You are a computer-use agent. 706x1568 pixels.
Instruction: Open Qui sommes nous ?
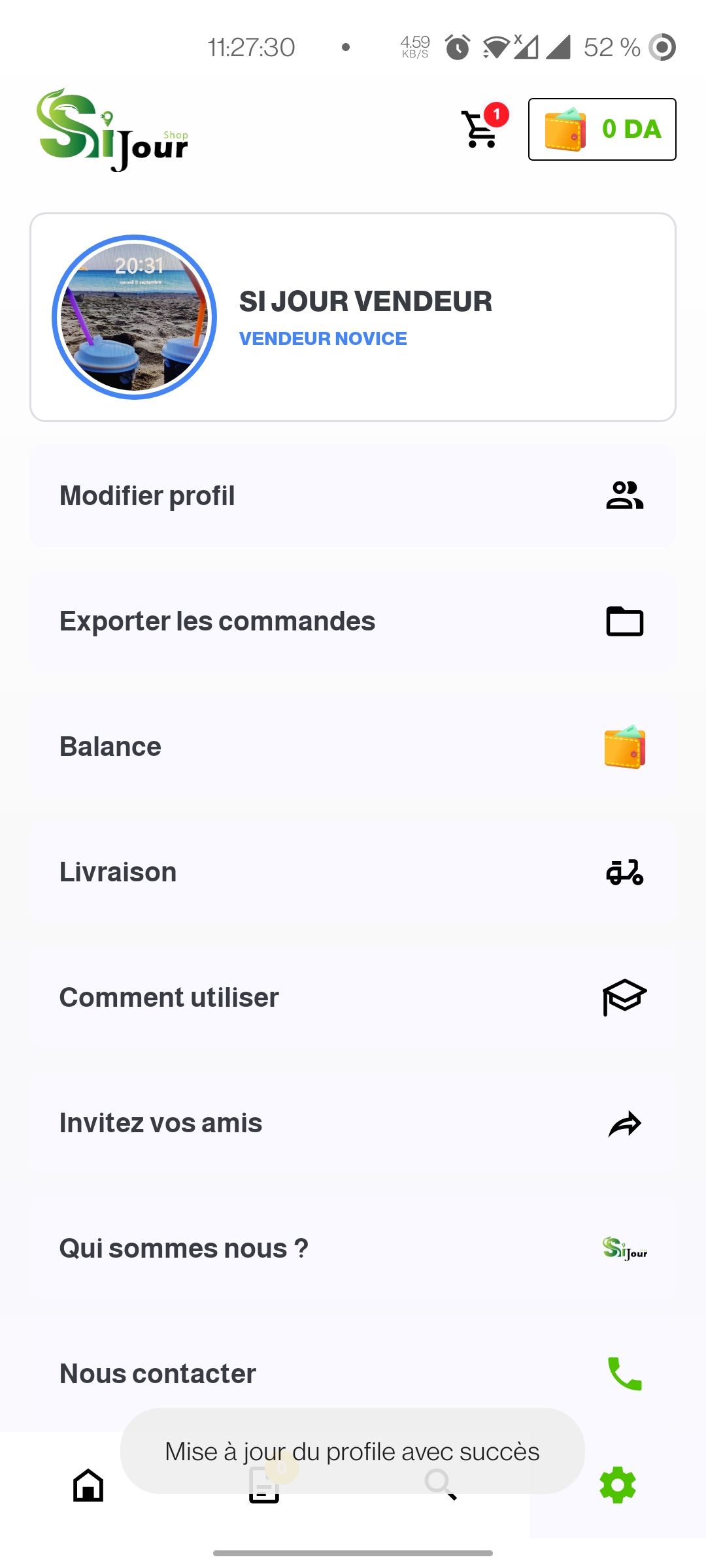tap(353, 1249)
